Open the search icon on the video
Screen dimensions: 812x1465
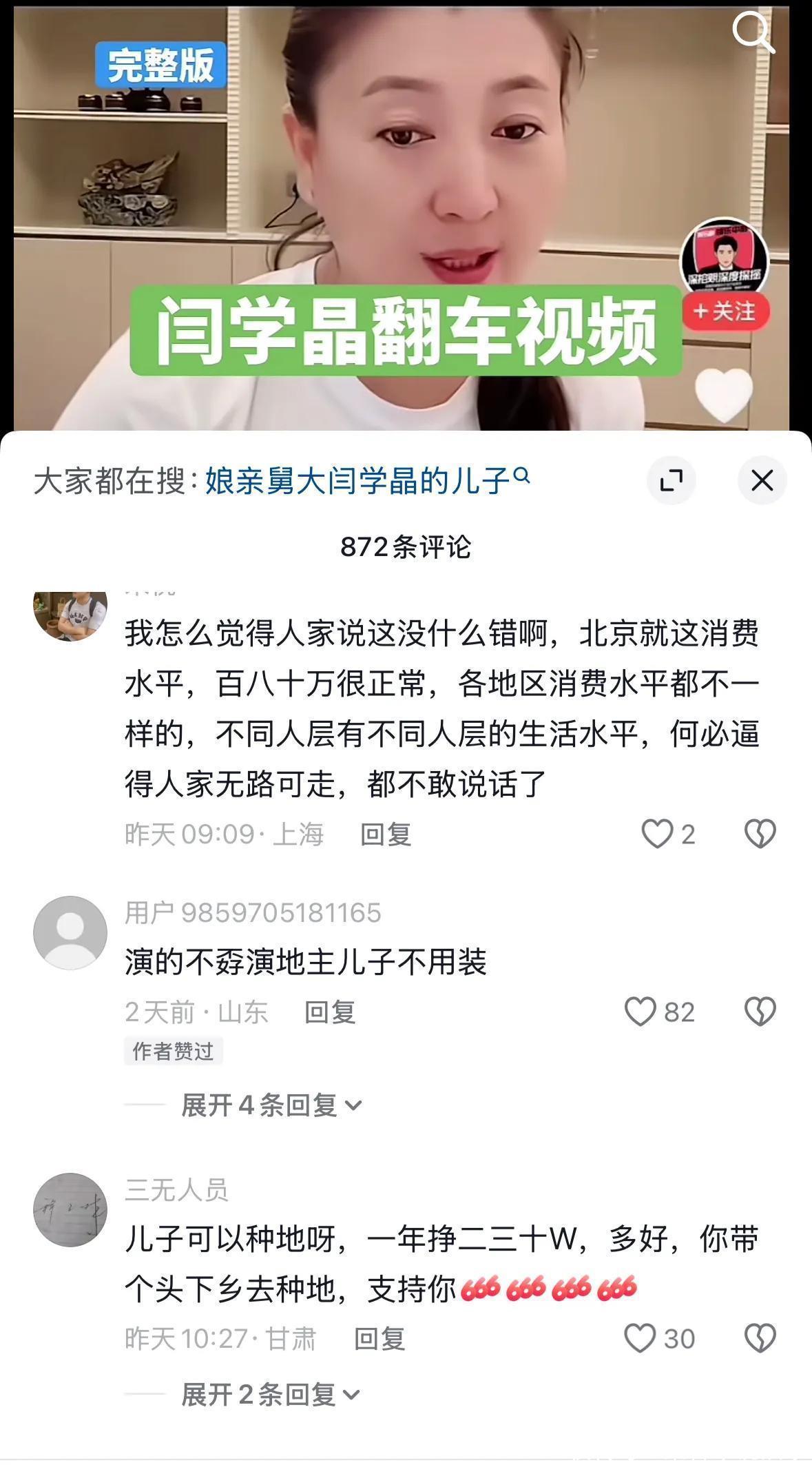click(753, 32)
